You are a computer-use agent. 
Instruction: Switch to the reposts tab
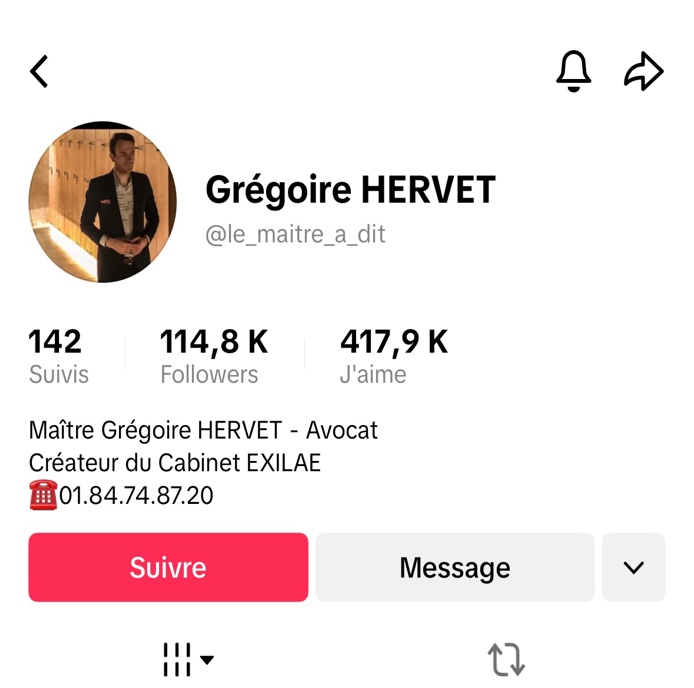(x=506, y=659)
